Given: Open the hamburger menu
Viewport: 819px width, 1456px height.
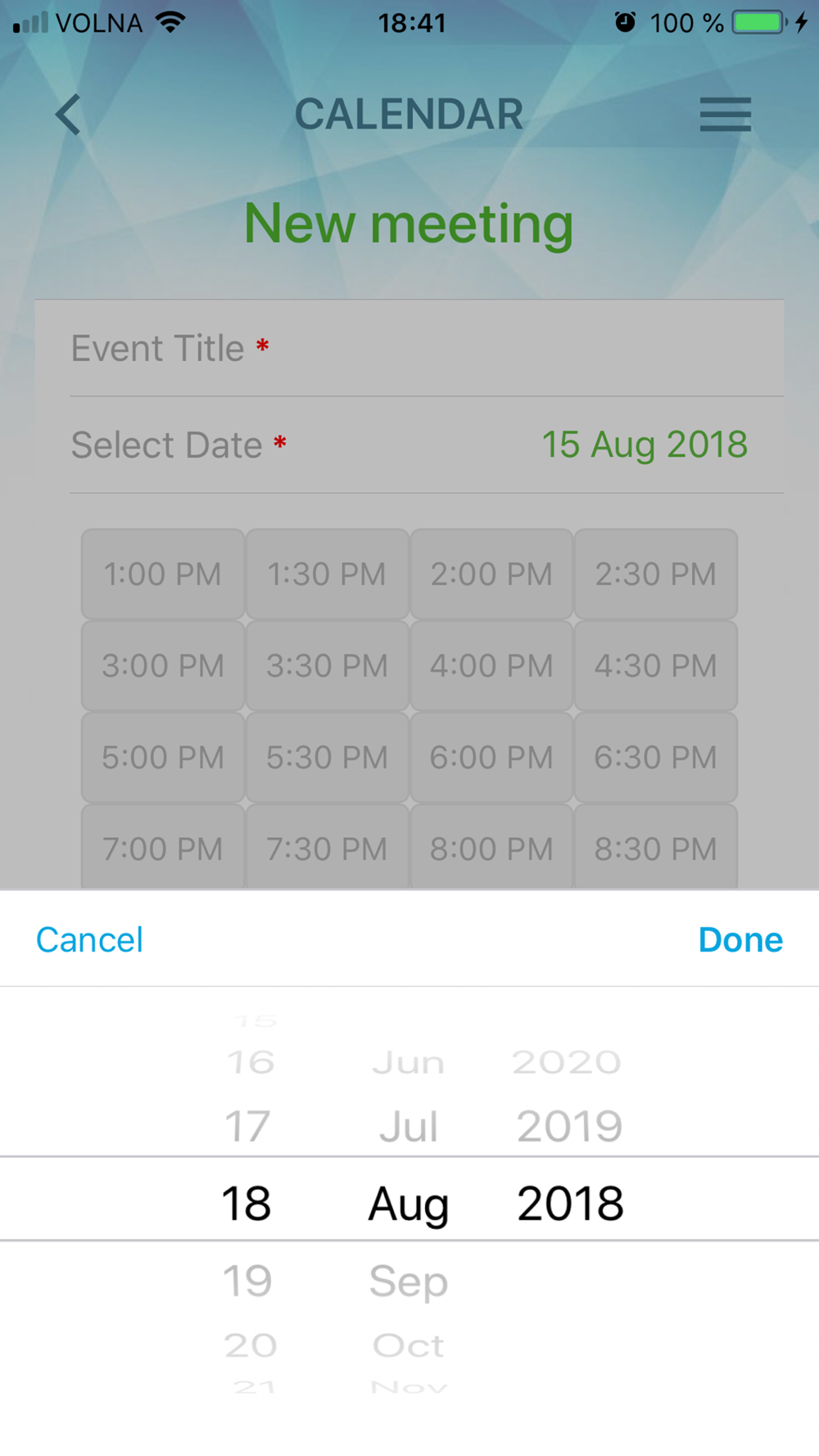Looking at the screenshot, I should coord(725,114).
